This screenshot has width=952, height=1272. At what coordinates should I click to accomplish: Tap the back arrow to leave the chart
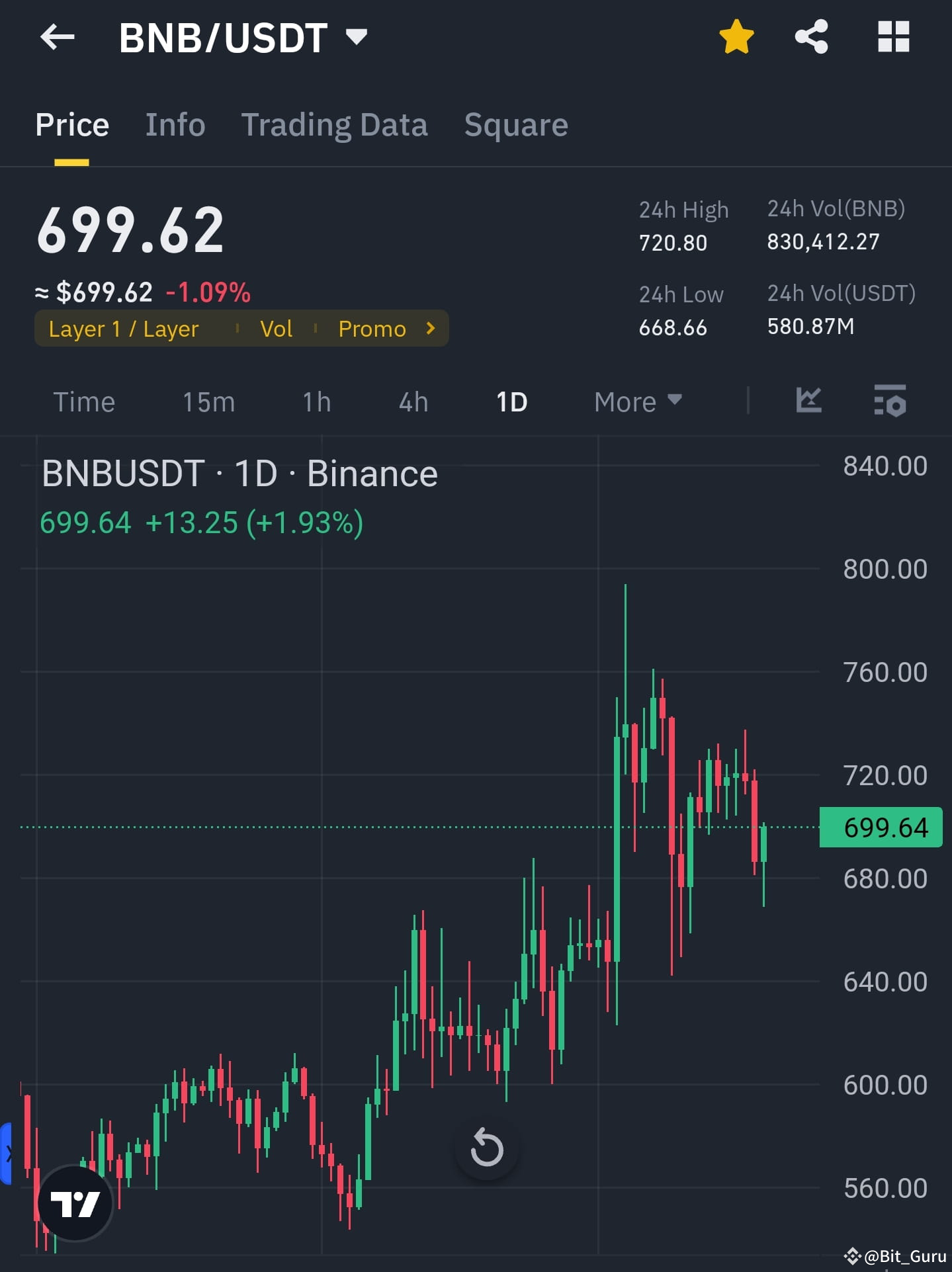57,38
